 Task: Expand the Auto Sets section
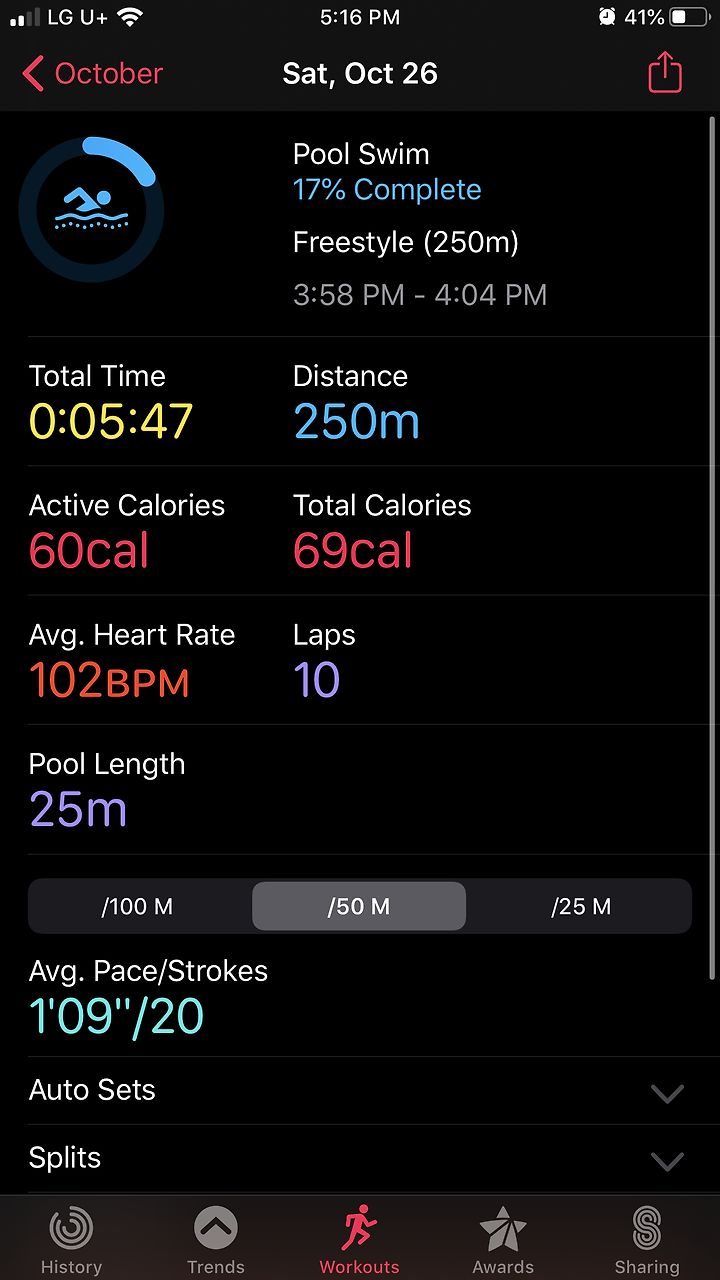click(x=360, y=1090)
